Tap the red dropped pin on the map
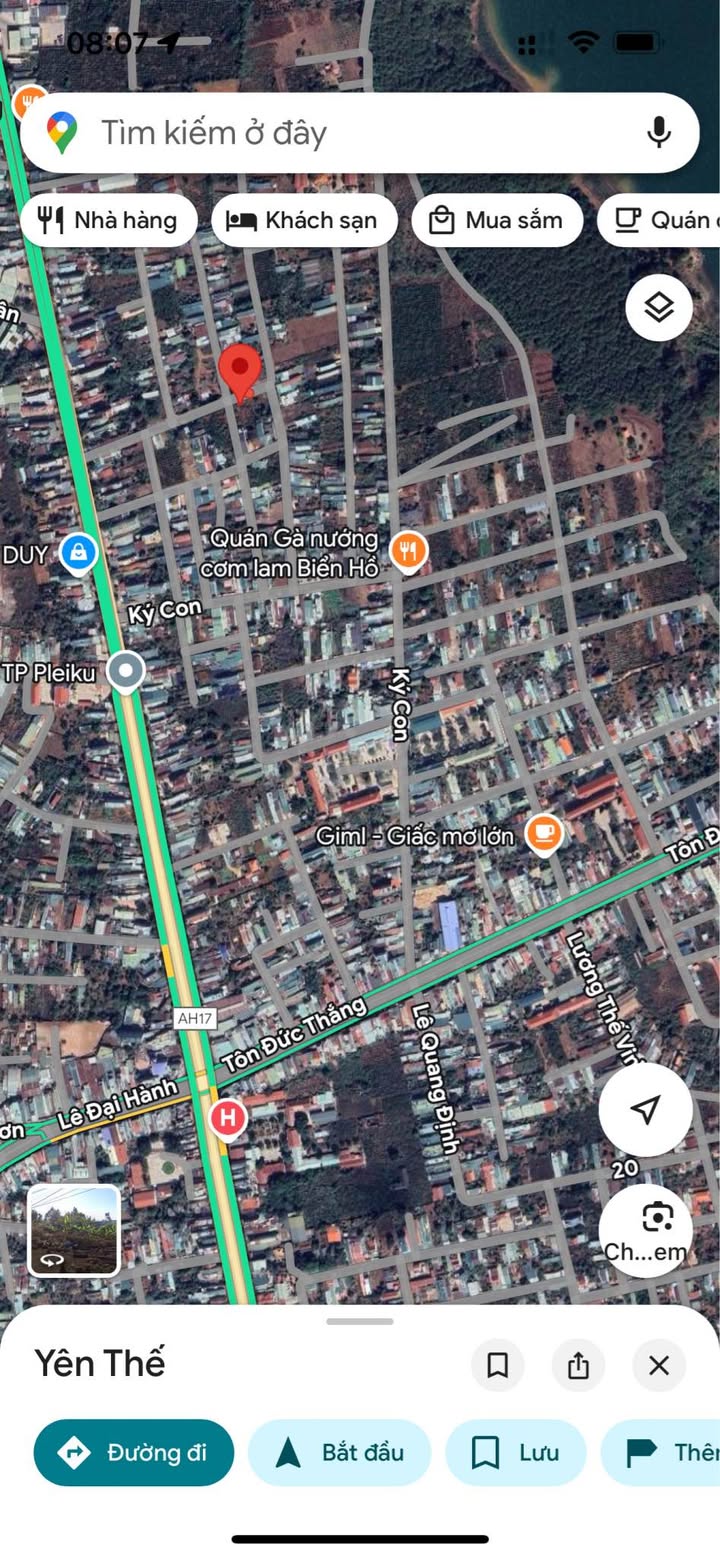 point(240,371)
